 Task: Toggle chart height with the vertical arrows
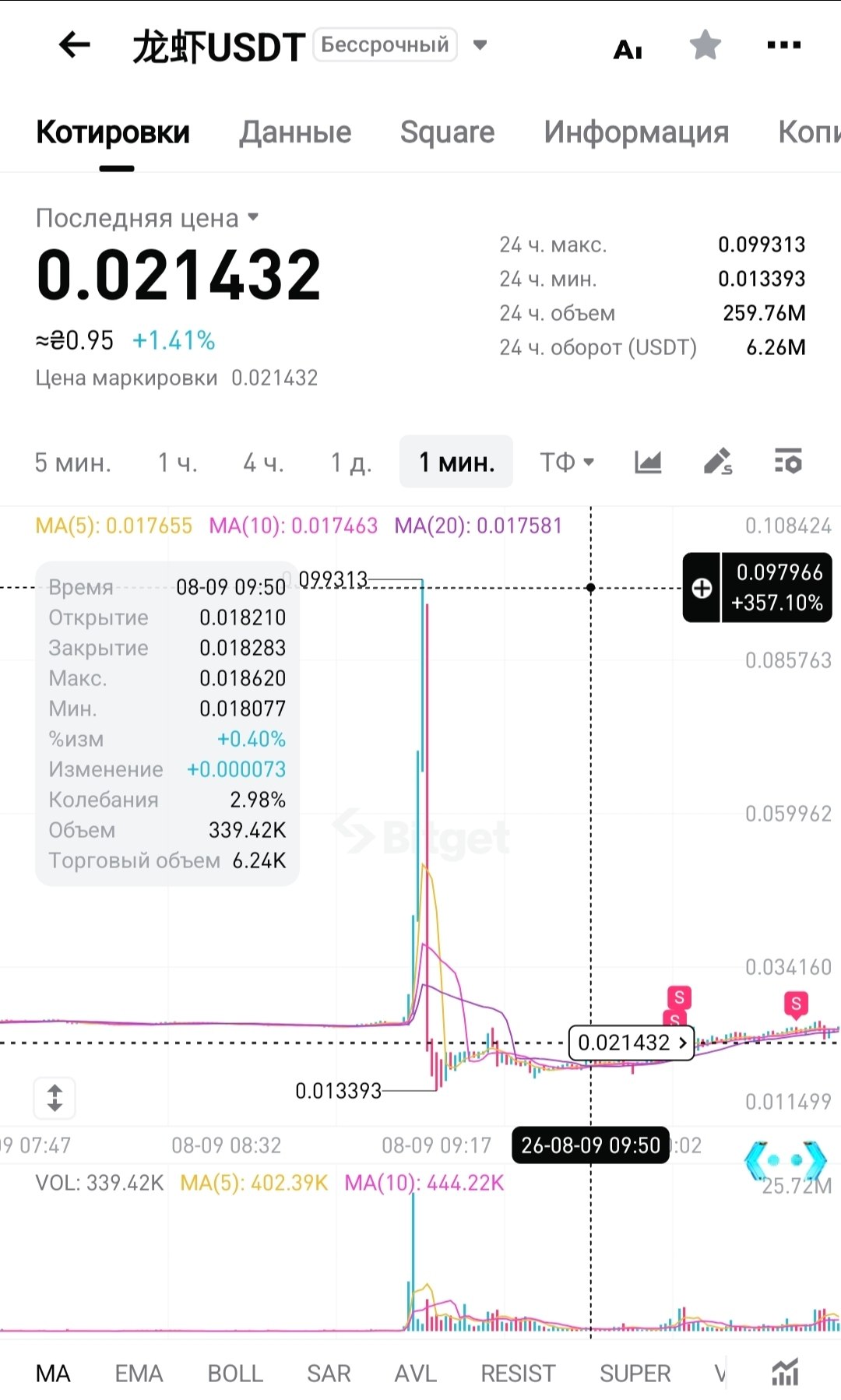click(x=55, y=1098)
